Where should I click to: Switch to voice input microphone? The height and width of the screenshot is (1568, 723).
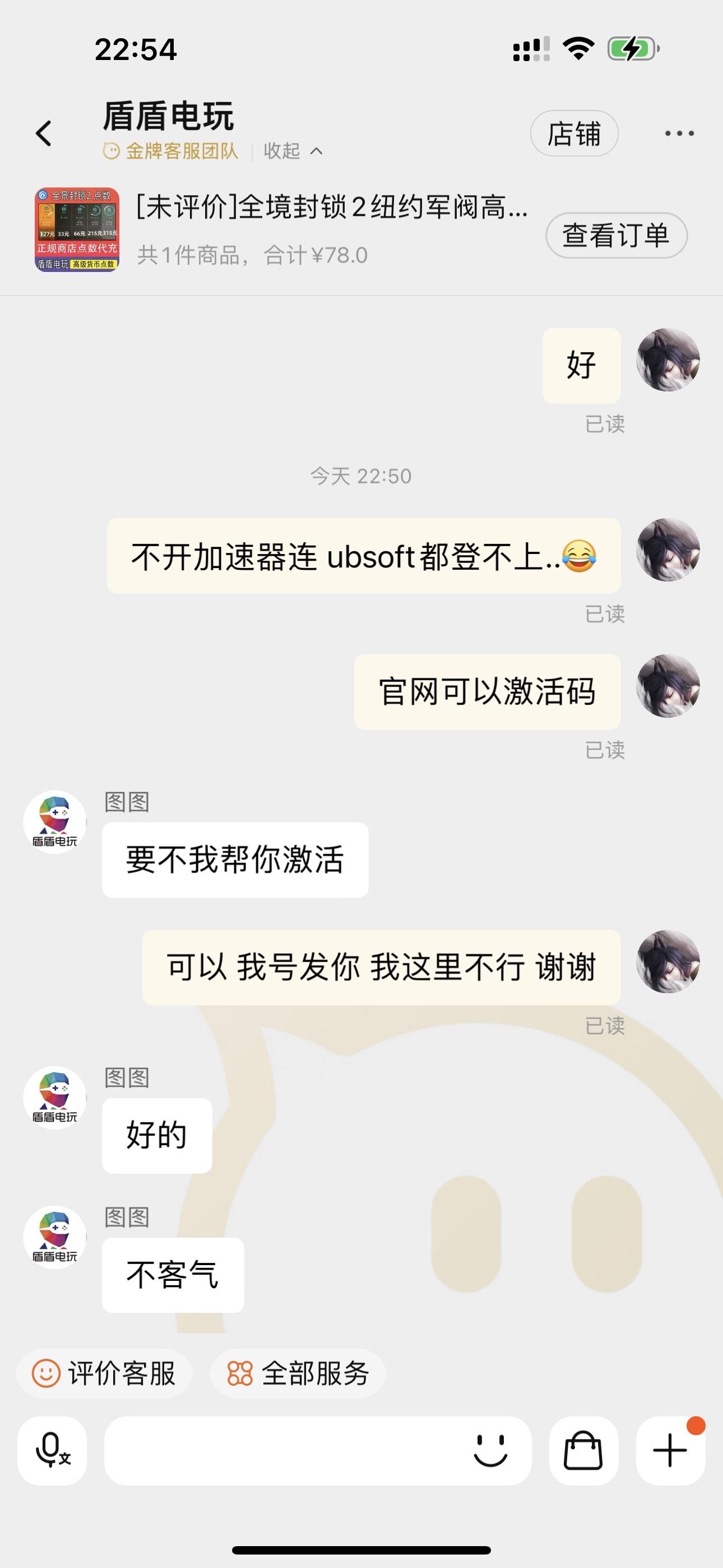tap(52, 1451)
